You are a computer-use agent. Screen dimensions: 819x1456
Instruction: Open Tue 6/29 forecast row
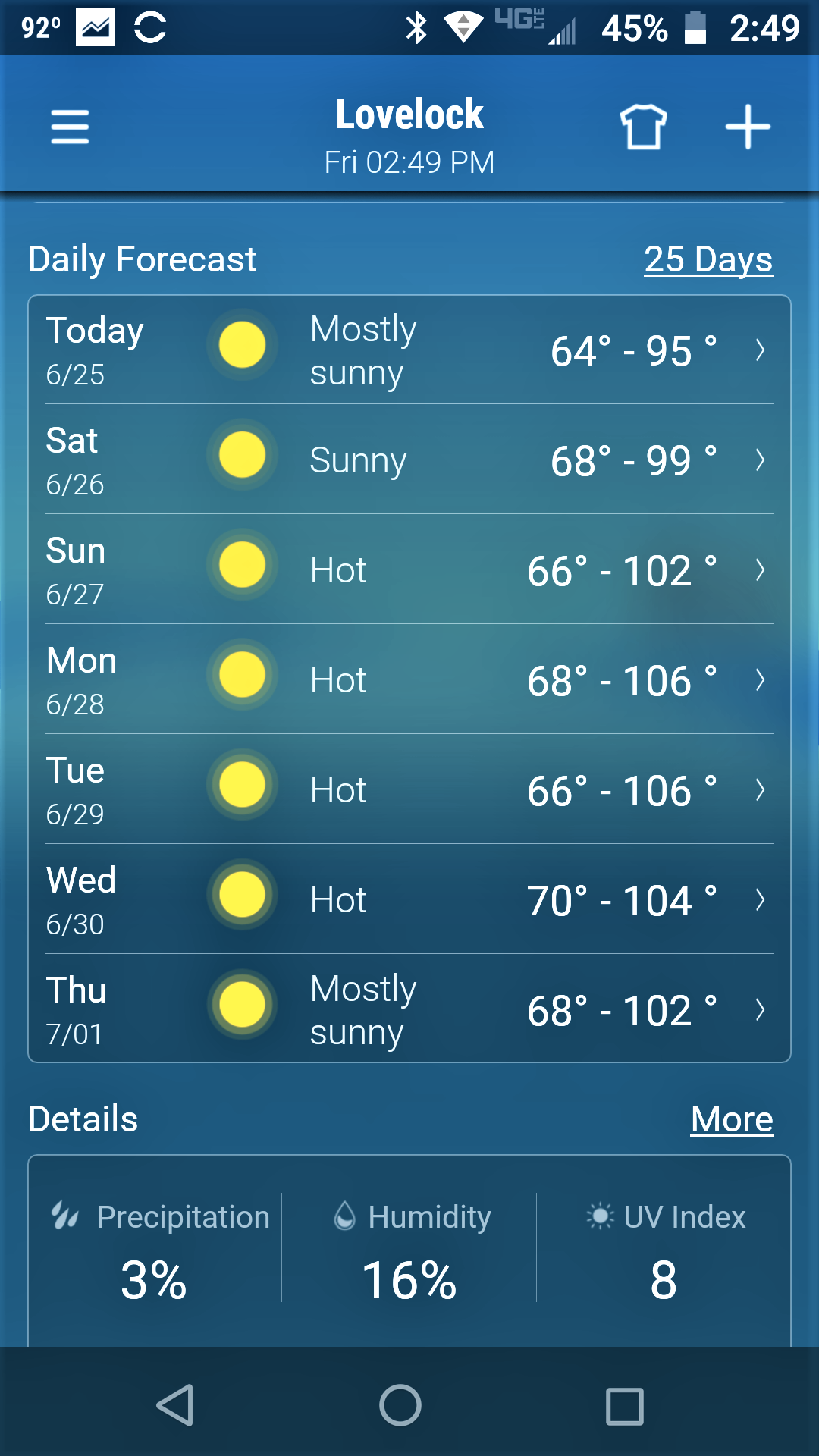click(x=409, y=789)
